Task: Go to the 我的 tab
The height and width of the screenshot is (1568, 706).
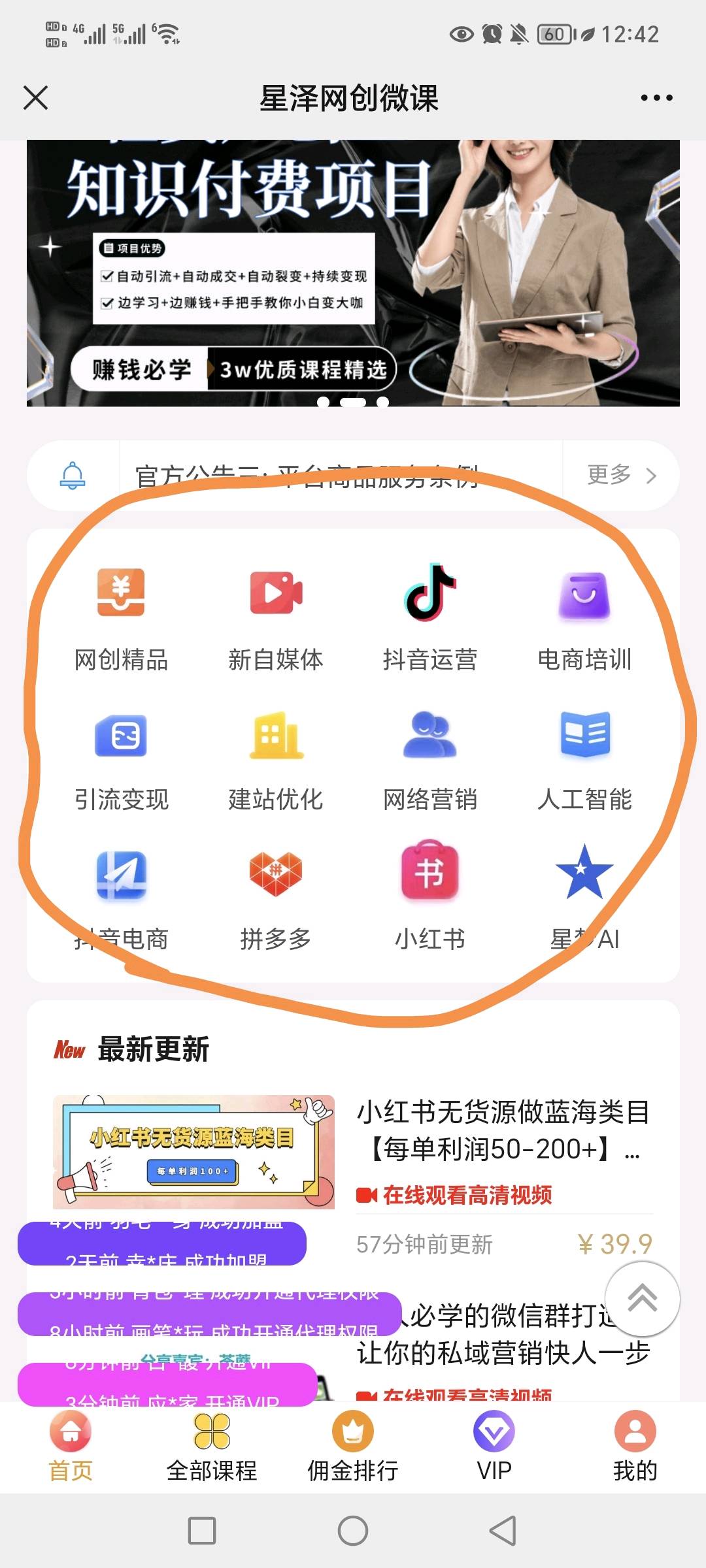Action: 635,1445
